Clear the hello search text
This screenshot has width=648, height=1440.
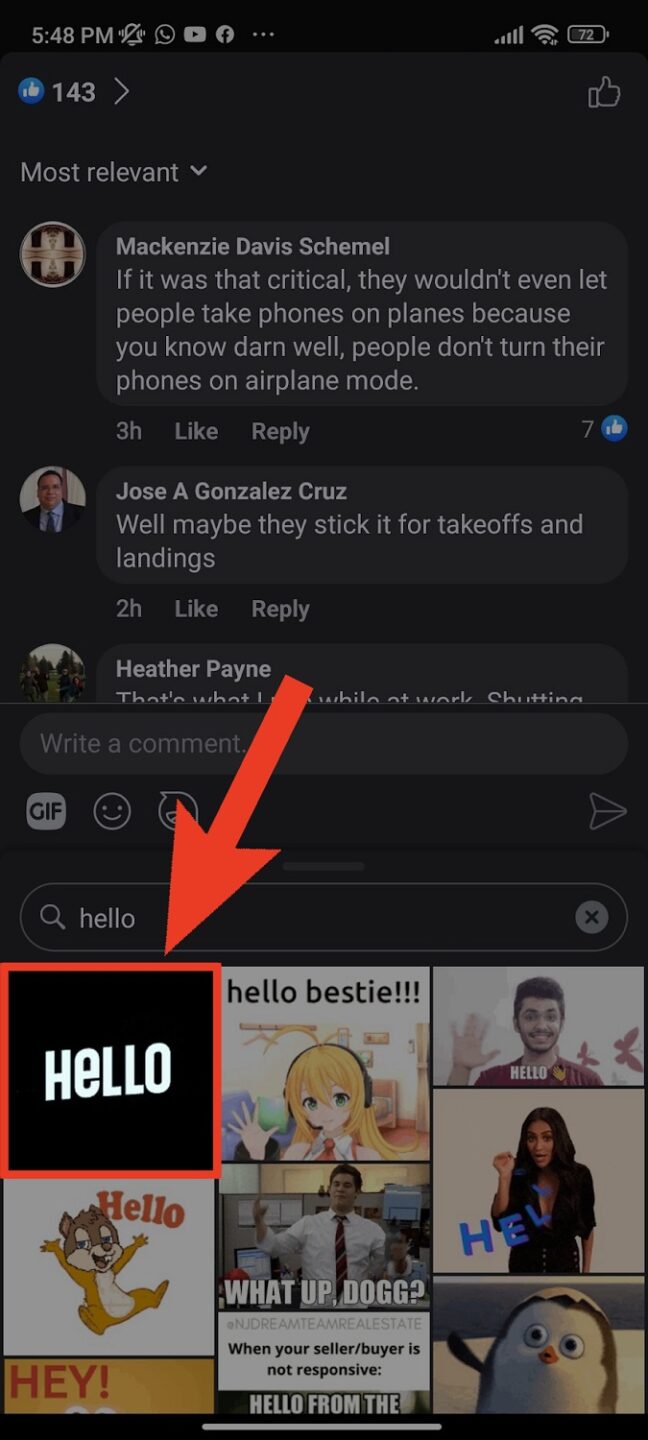(x=592, y=917)
